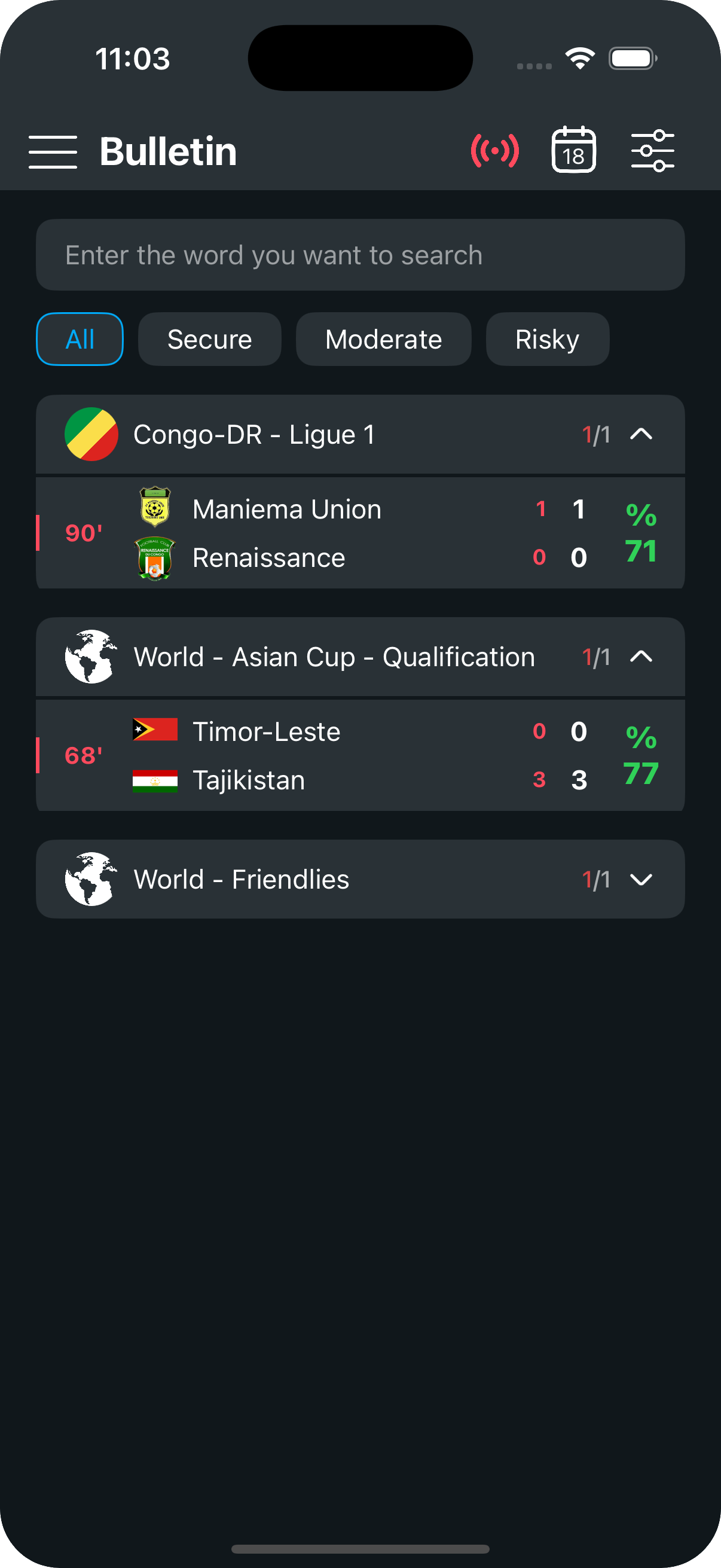The height and width of the screenshot is (1568, 721).
Task: Focus the word search field
Action: click(360, 255)
